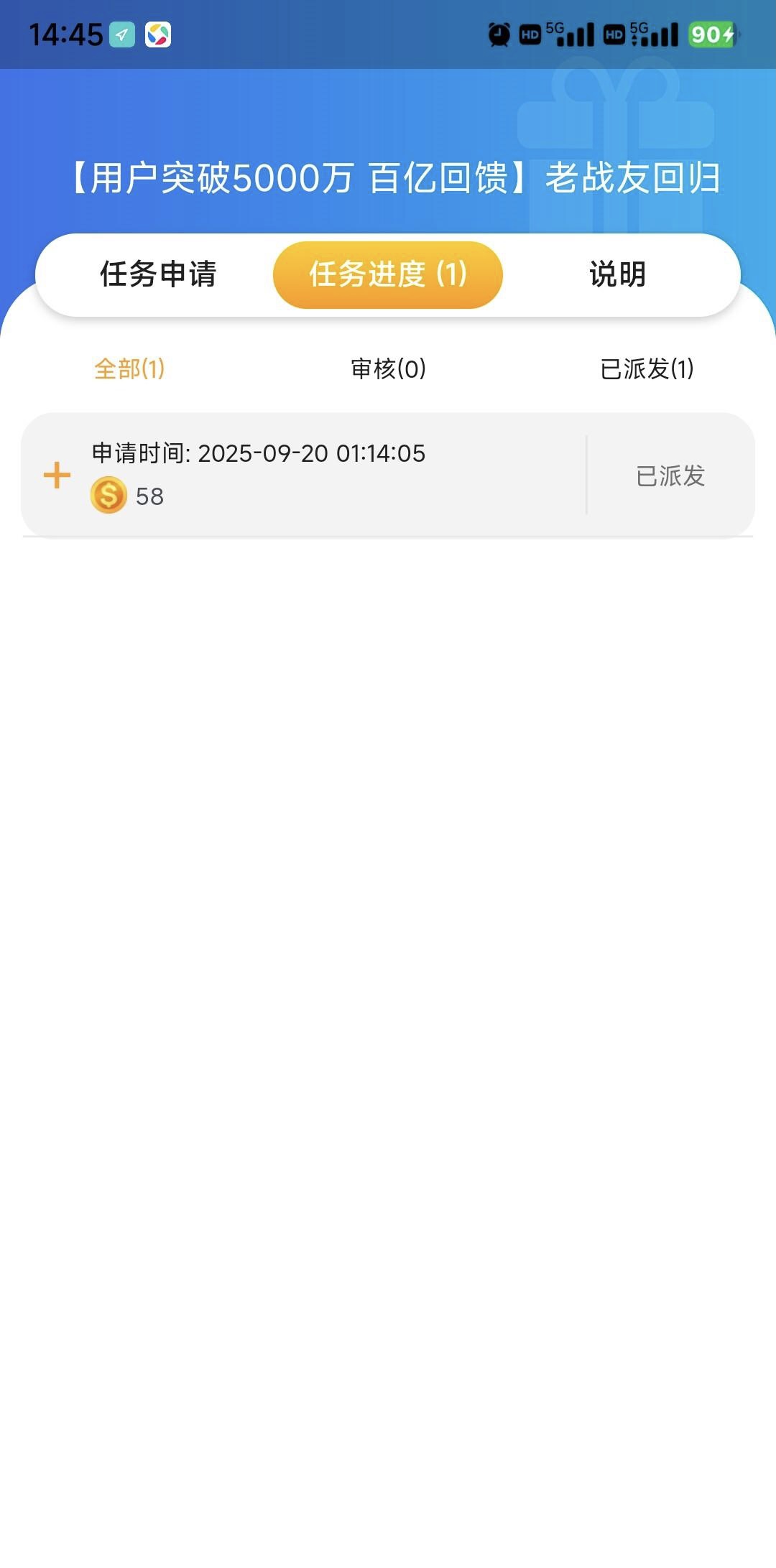Open the 说明 tab
The width and height of the screenshot is (776, 1568).
(x=617, y=274)
